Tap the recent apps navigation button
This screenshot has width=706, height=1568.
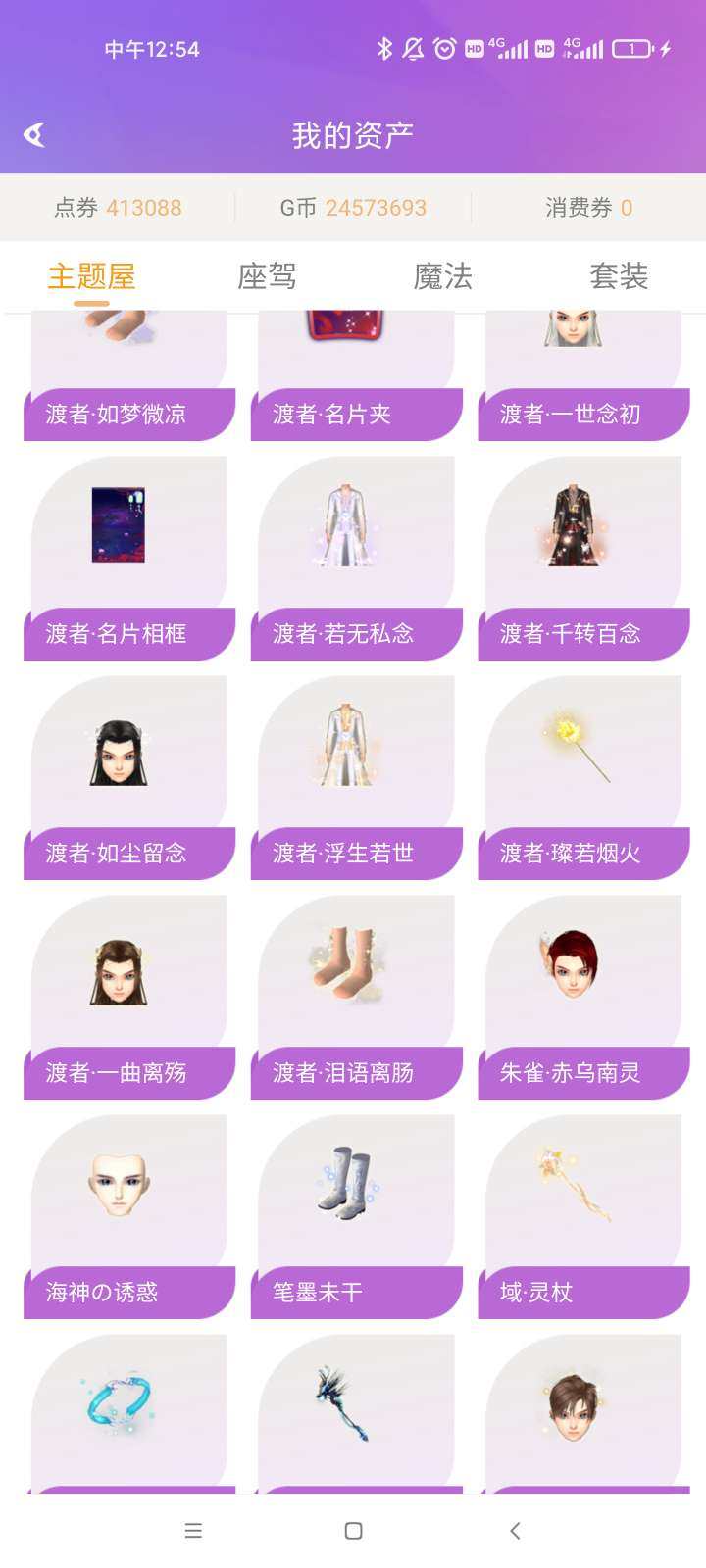pos(193,1531)
